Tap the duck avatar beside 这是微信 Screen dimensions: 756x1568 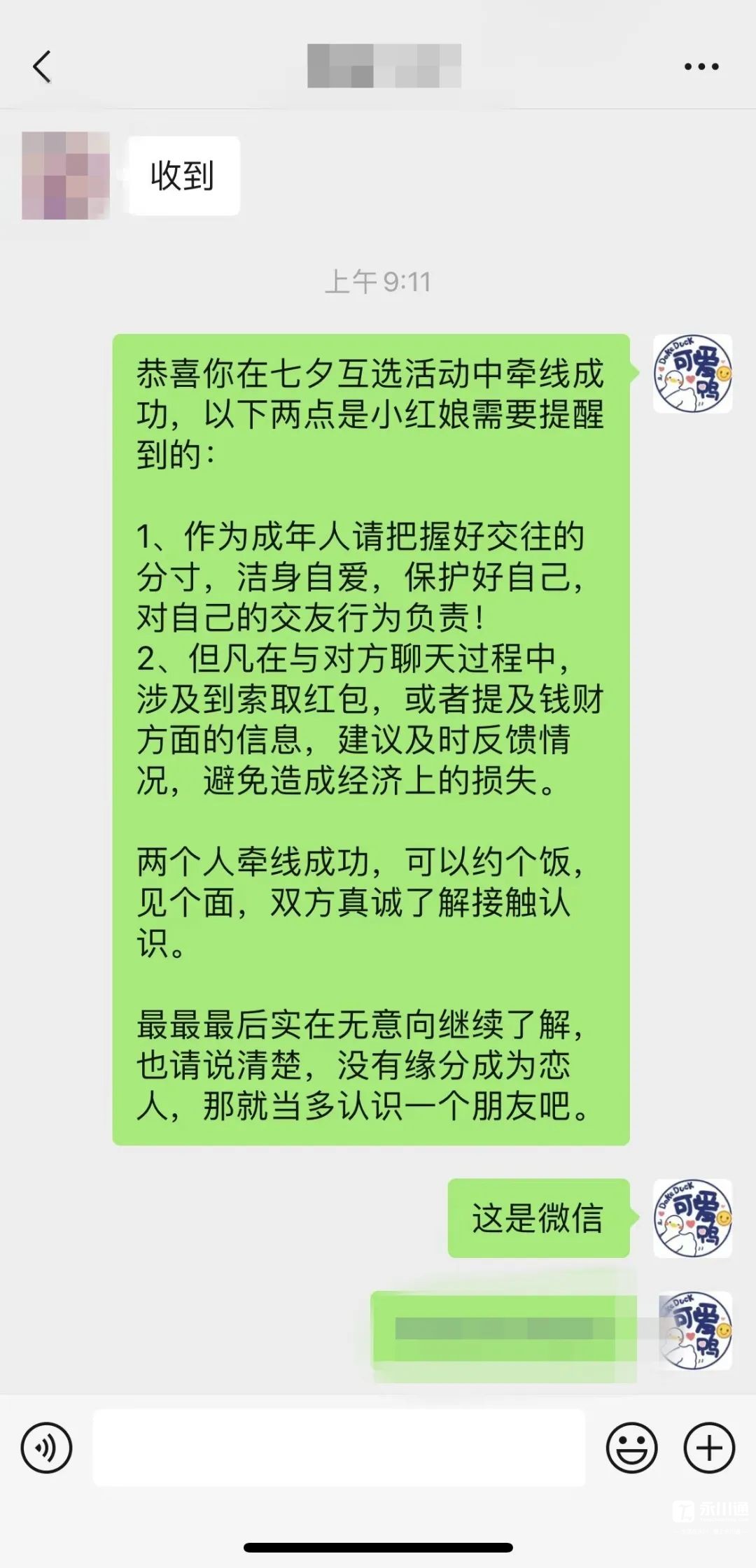[692, 1218]
